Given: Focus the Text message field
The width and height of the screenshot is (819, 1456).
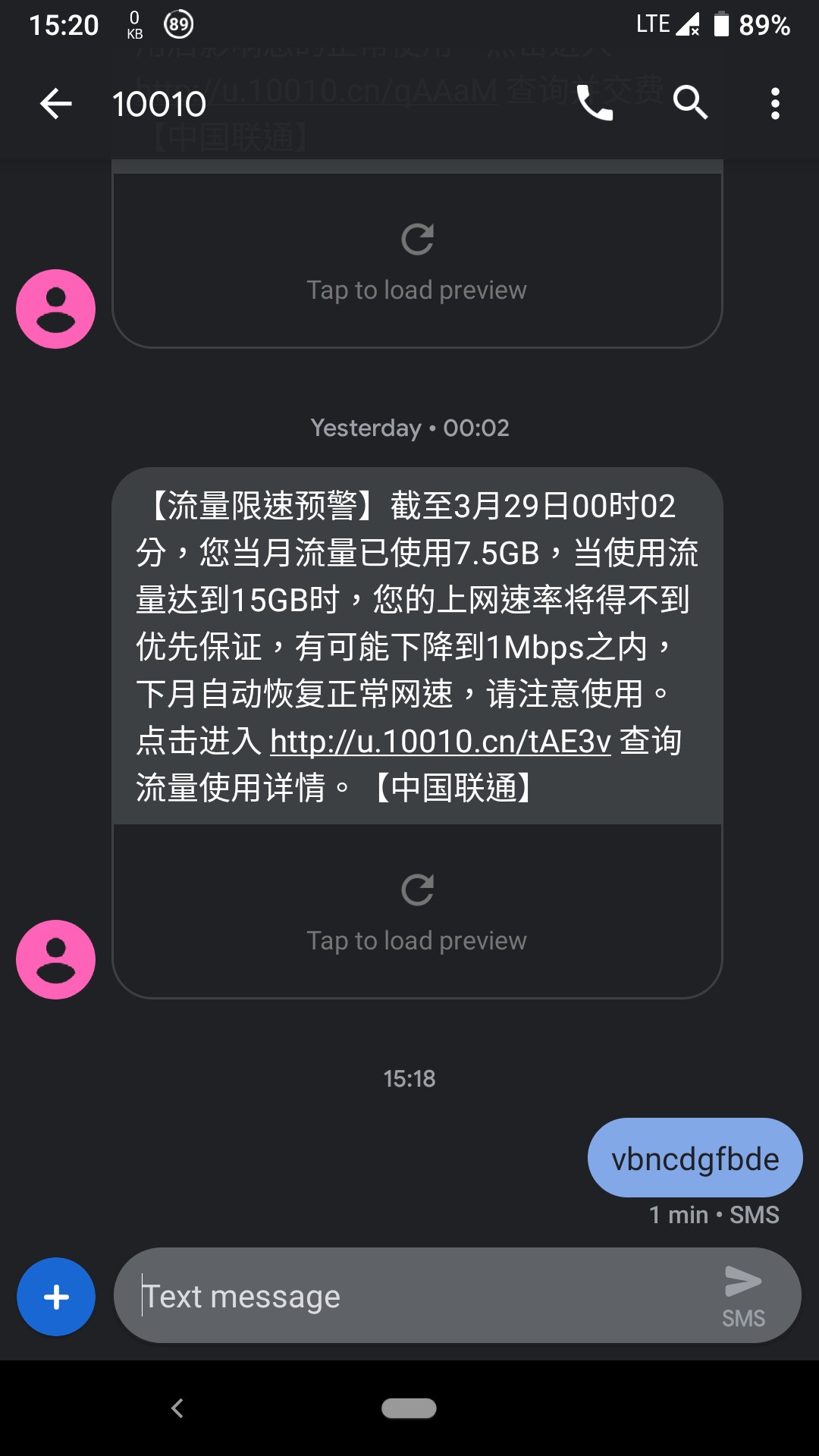Looking at the screenshot, I should [x=417, y=1297].
